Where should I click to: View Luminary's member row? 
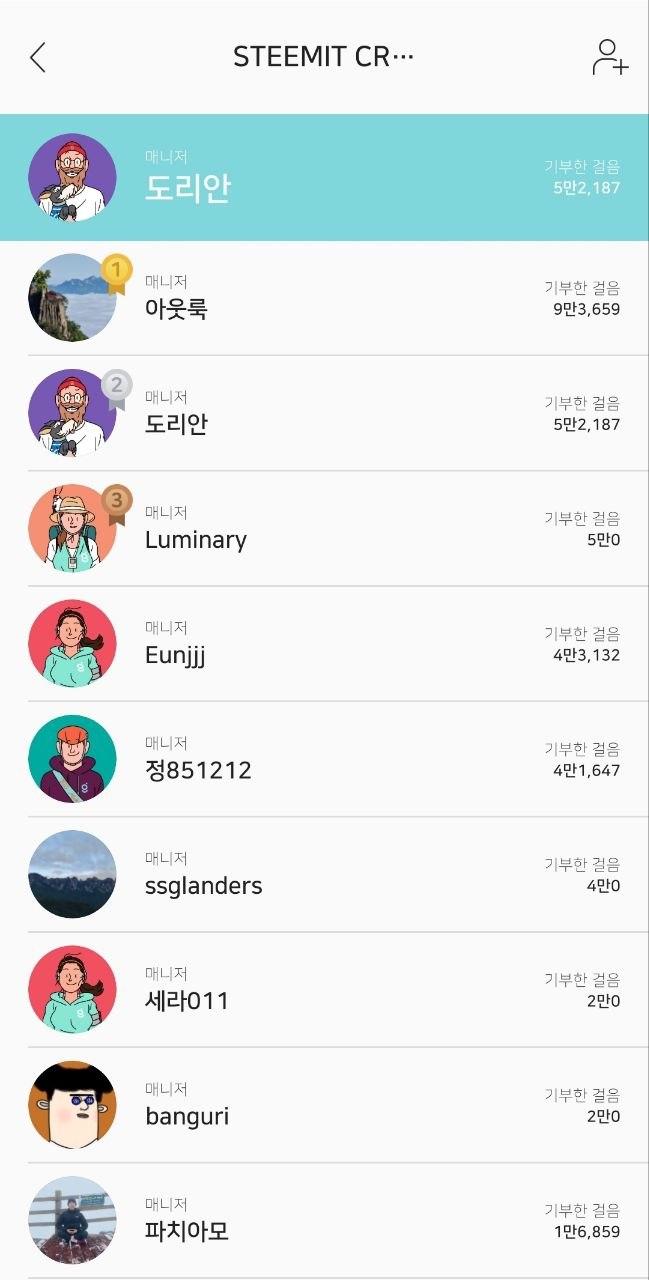point(324,528)
